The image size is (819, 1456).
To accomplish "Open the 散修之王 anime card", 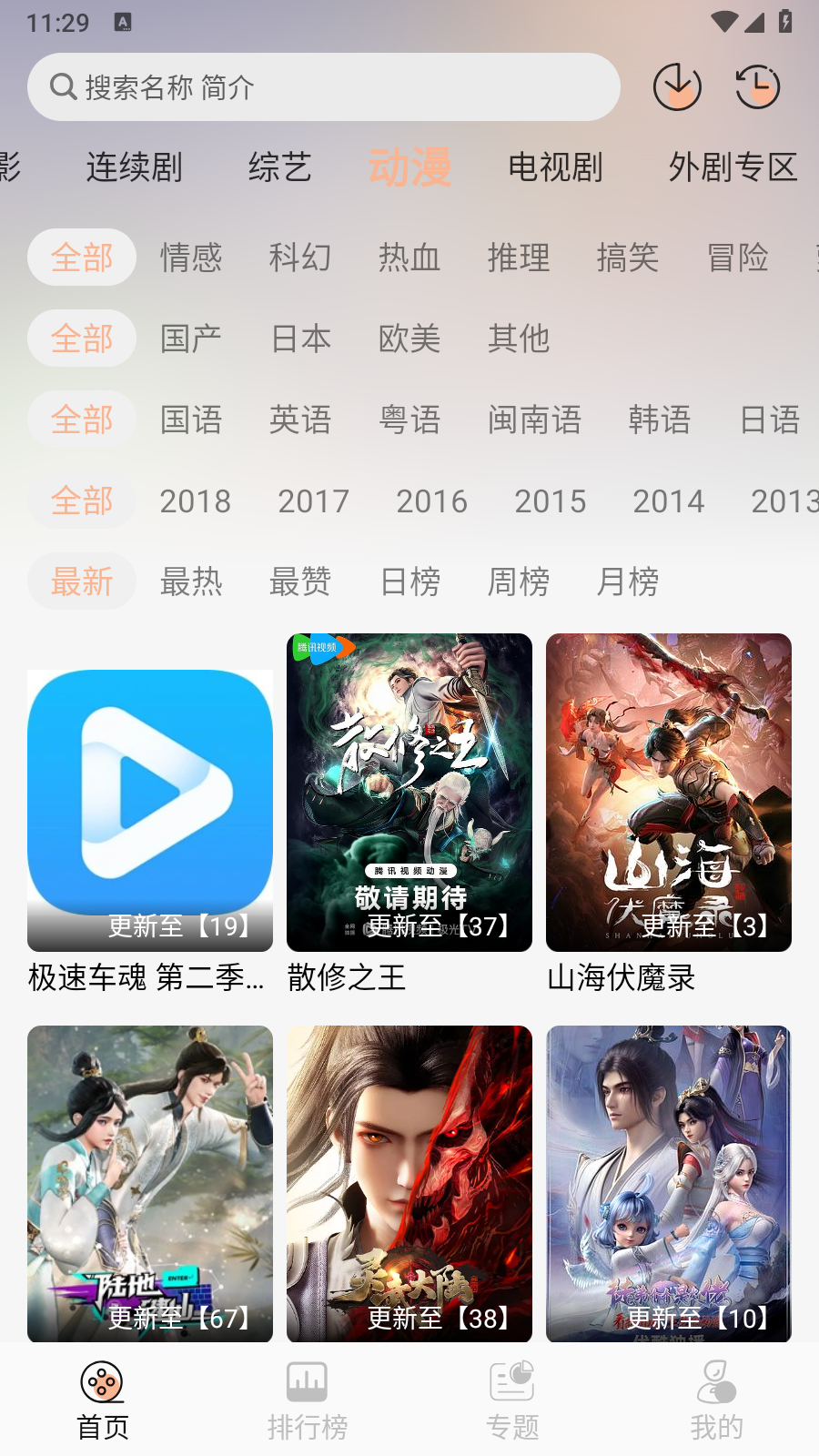I will coord(409,793).
